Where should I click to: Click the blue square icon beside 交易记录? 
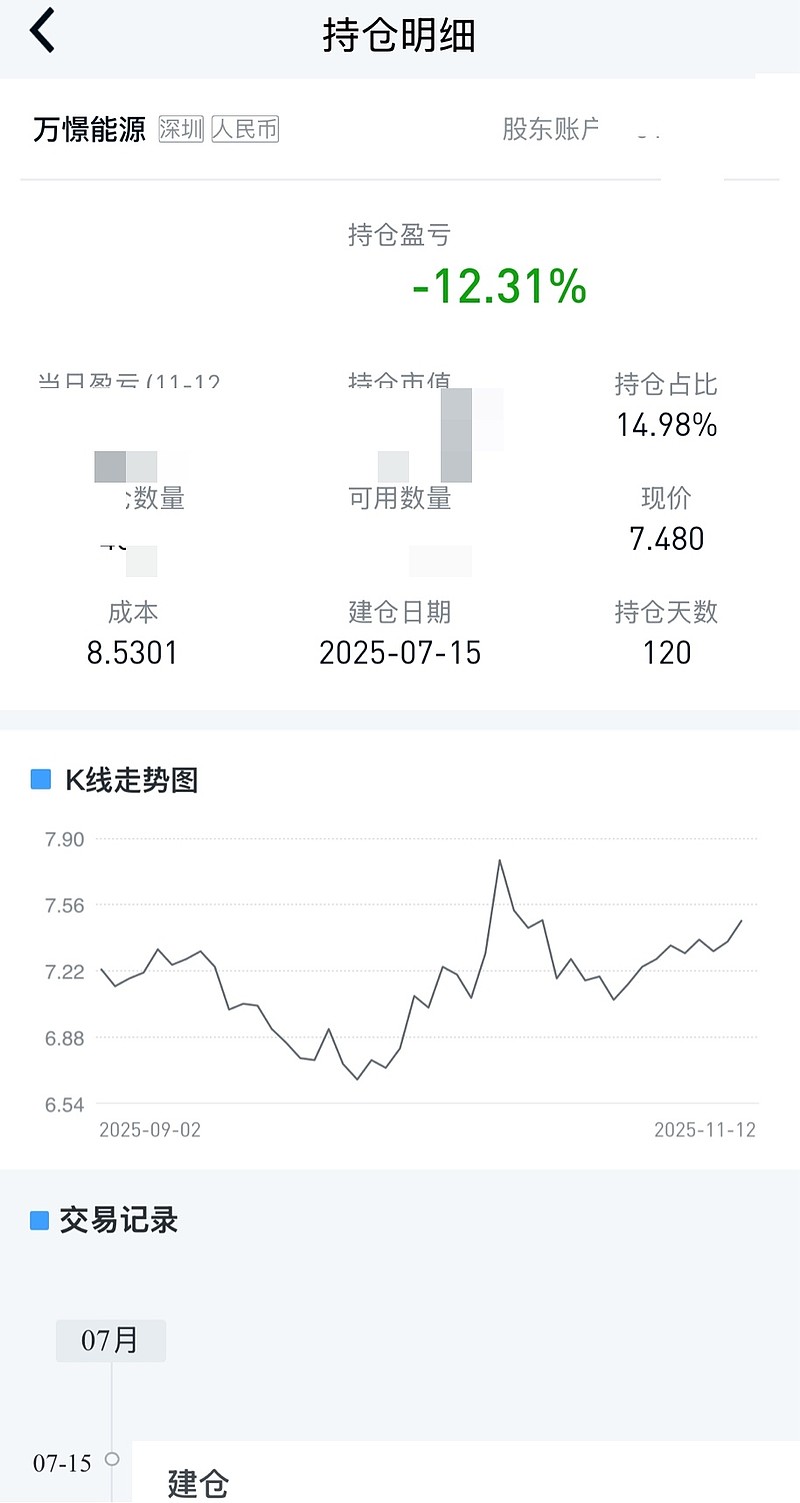(40, 1219)
